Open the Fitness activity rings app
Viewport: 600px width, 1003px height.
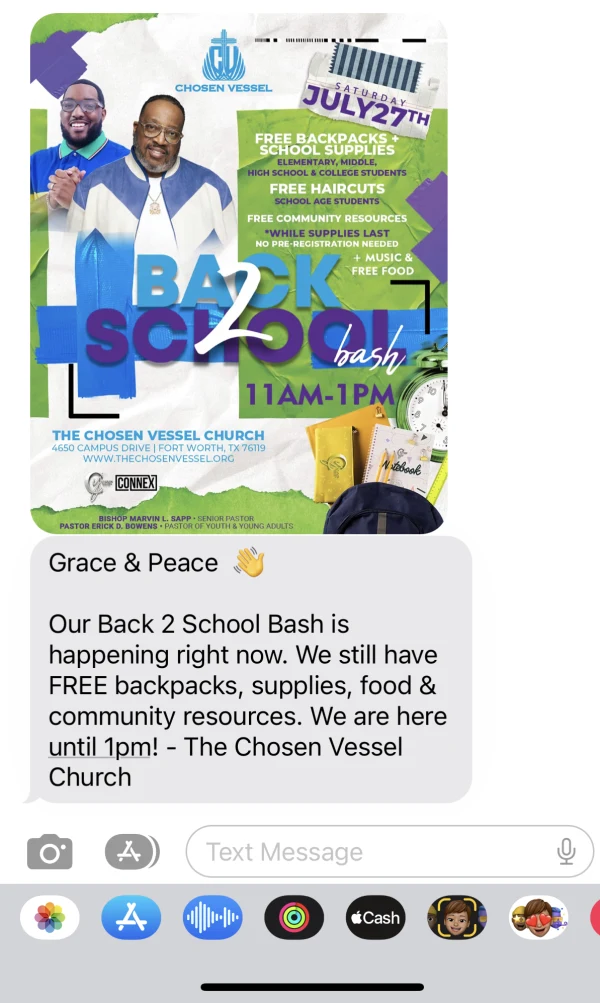[x=294, y=917]
